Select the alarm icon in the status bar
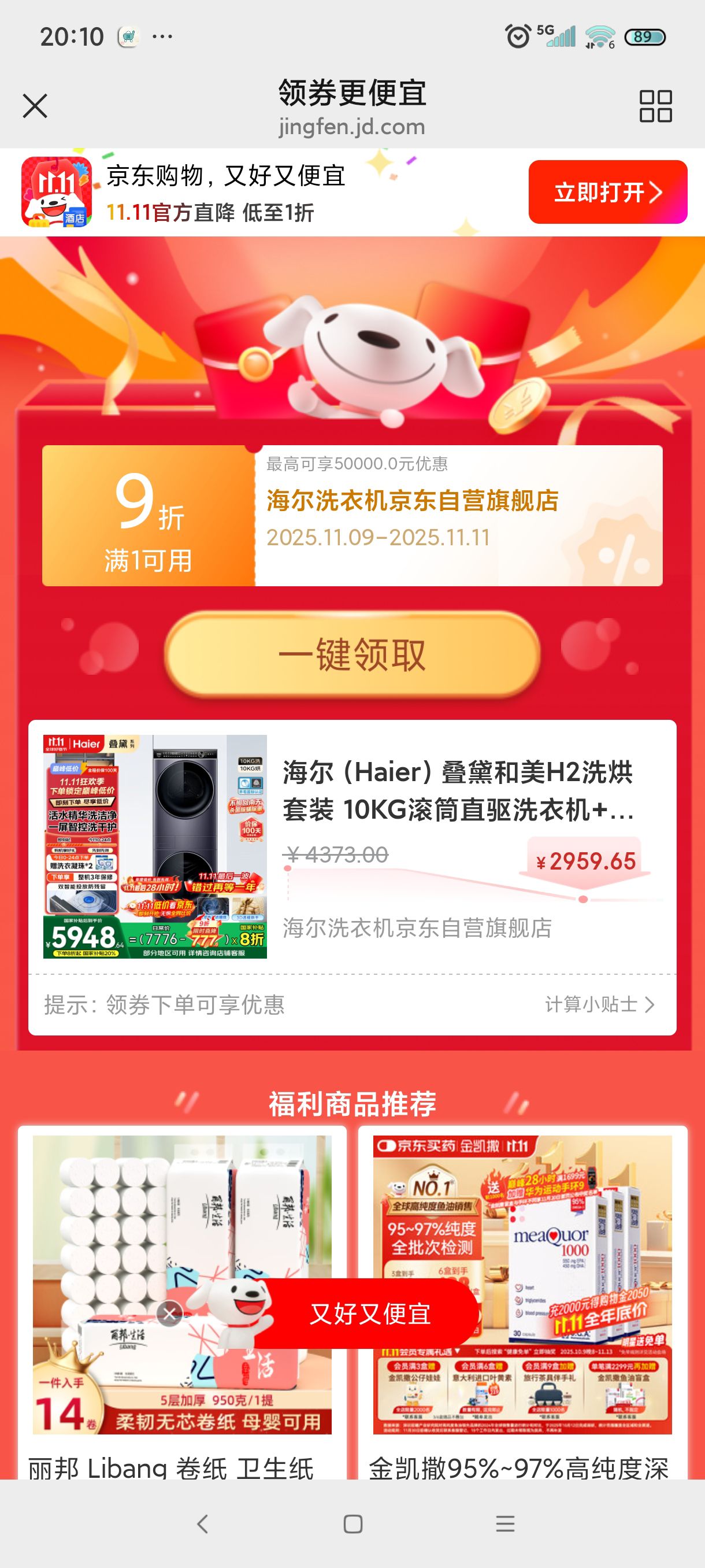This screenshot has height=1568, width=705. [x=517, y=36]
